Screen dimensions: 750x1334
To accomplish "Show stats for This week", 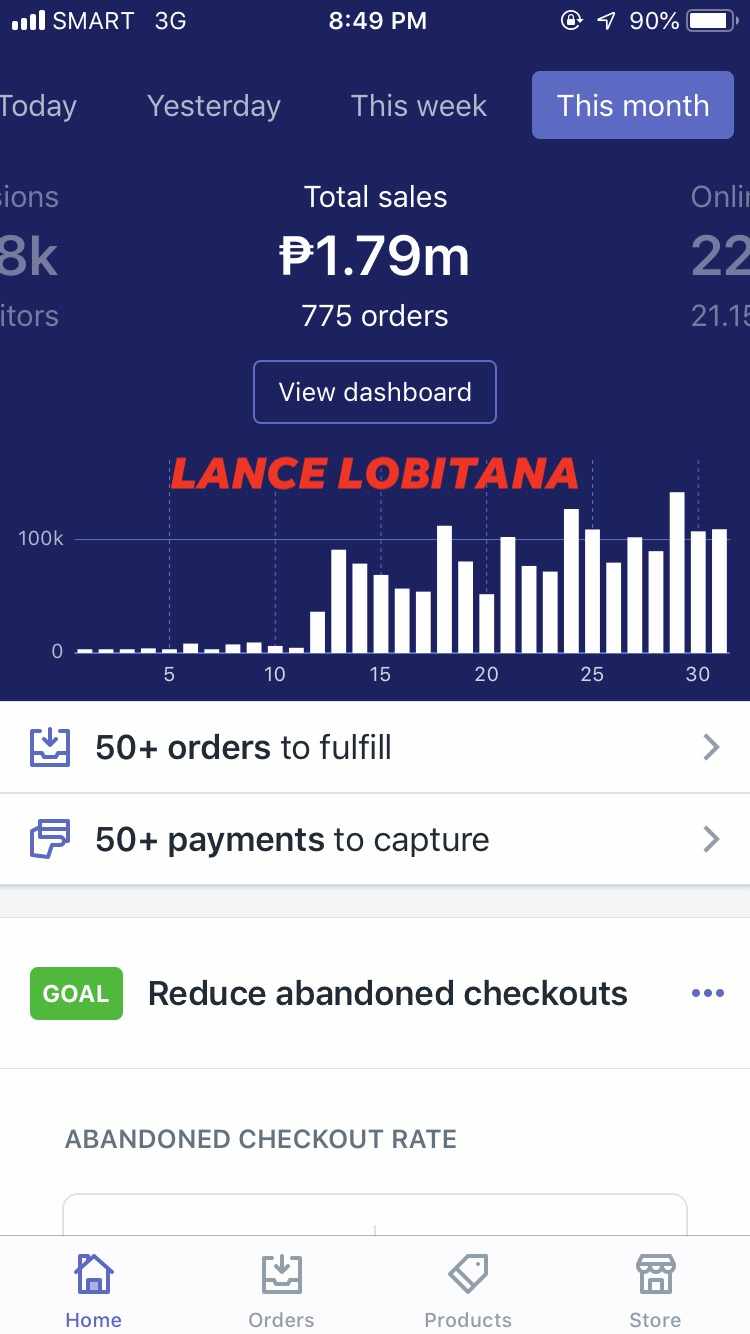I will point(418,106).
